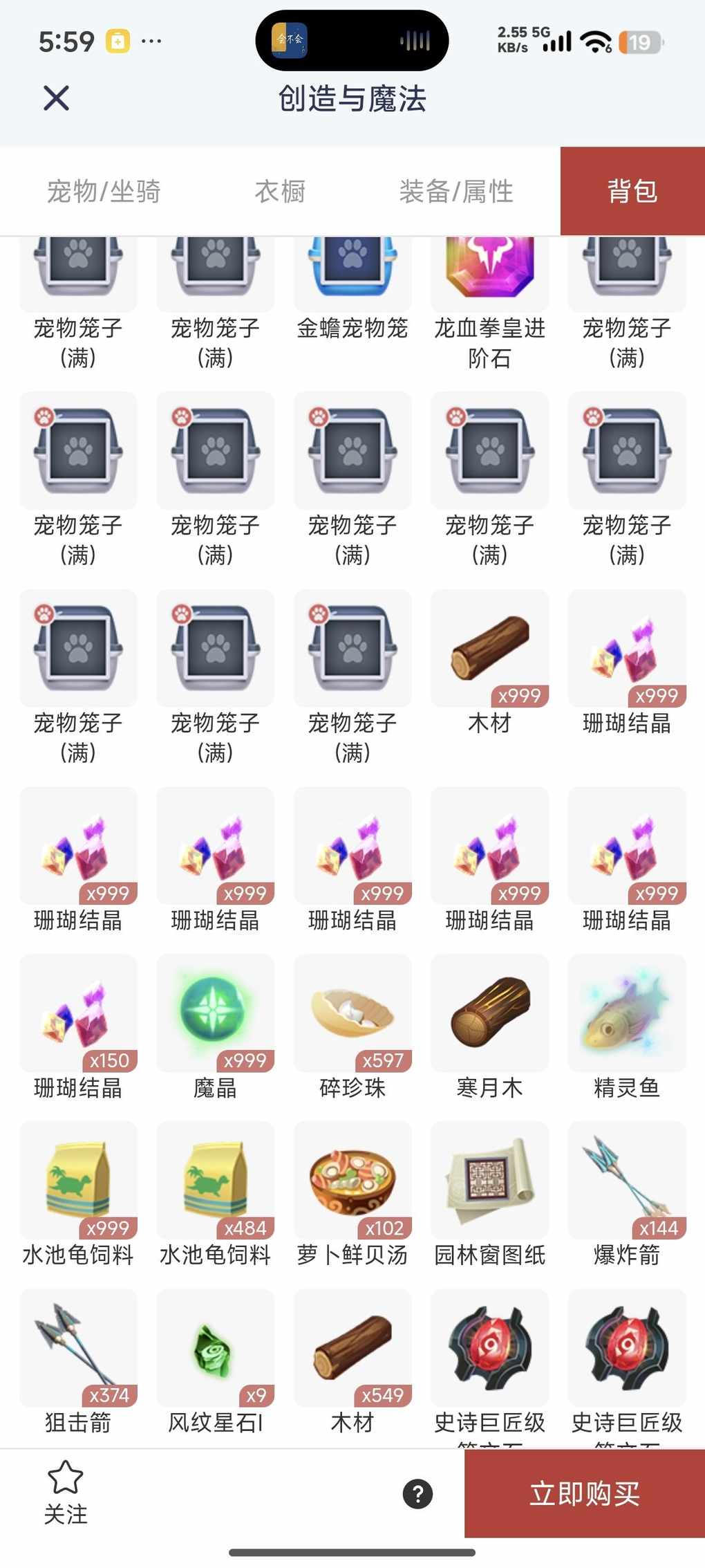Follow this listing with 关注 star
The width and height of the screenshot is (705, 1568).
coord(66,1492)
